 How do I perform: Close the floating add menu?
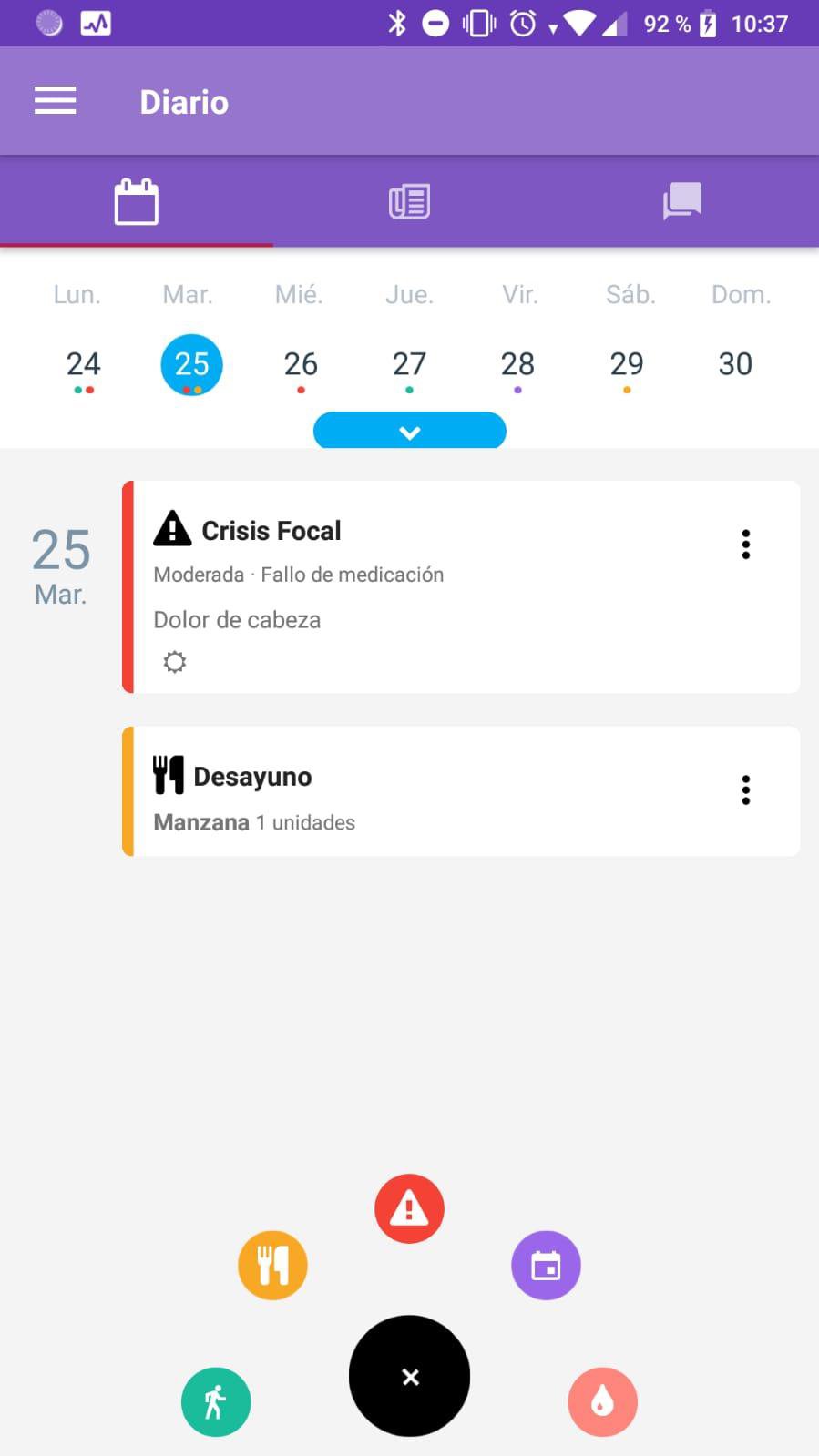(409, 1376)
